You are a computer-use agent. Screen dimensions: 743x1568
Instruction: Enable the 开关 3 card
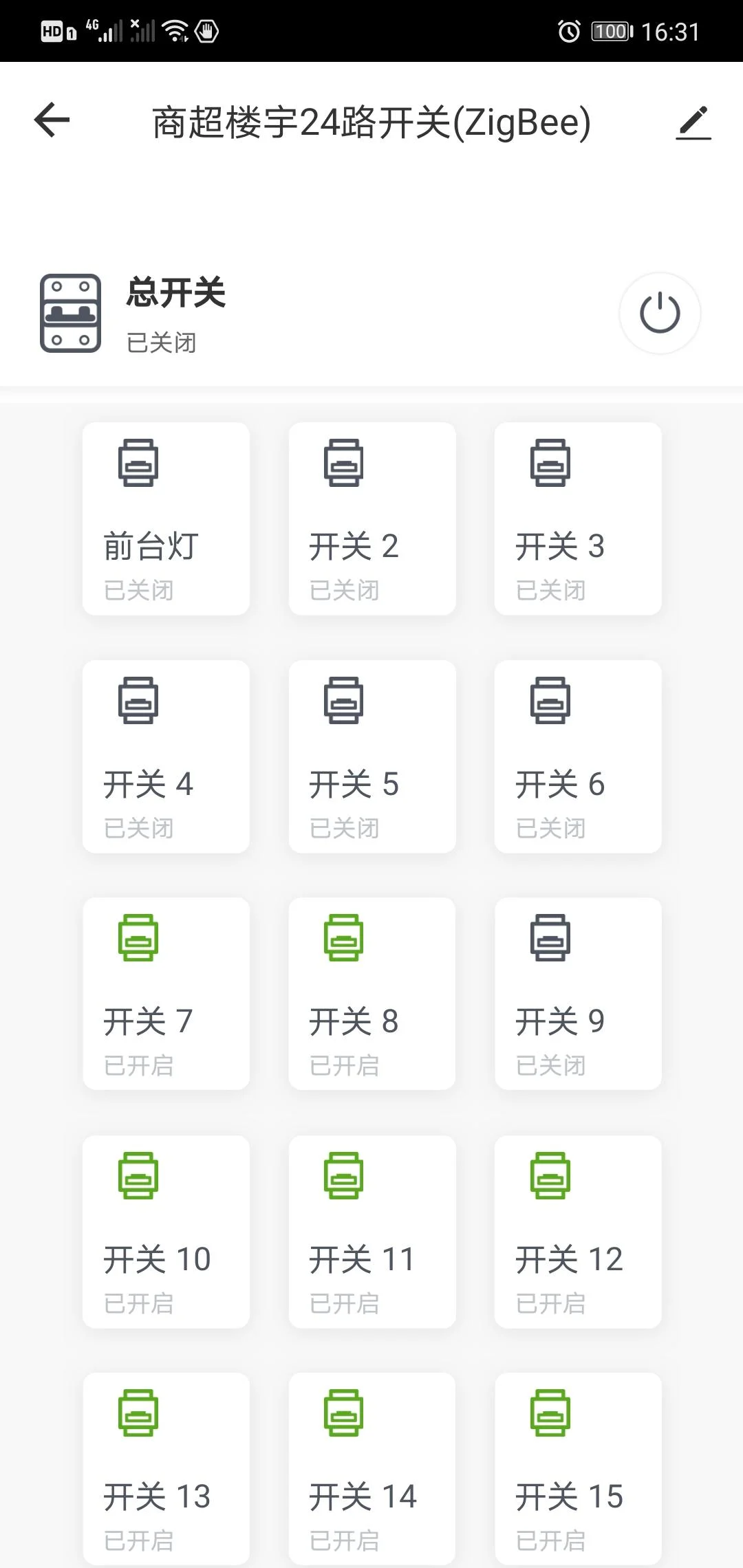pyautogui.click(x=578, y=519)
